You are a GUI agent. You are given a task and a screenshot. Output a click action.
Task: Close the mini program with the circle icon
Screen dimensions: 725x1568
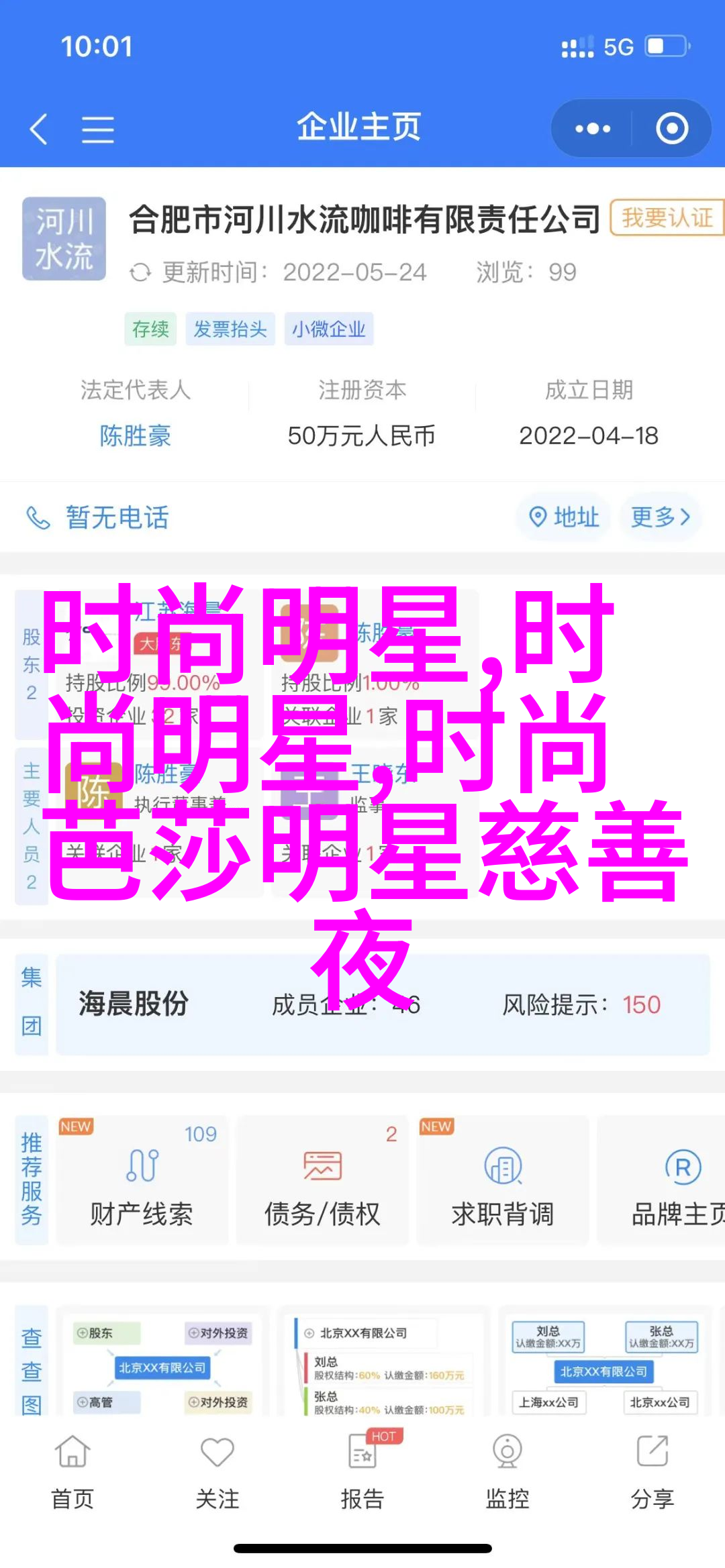(672, 128)
